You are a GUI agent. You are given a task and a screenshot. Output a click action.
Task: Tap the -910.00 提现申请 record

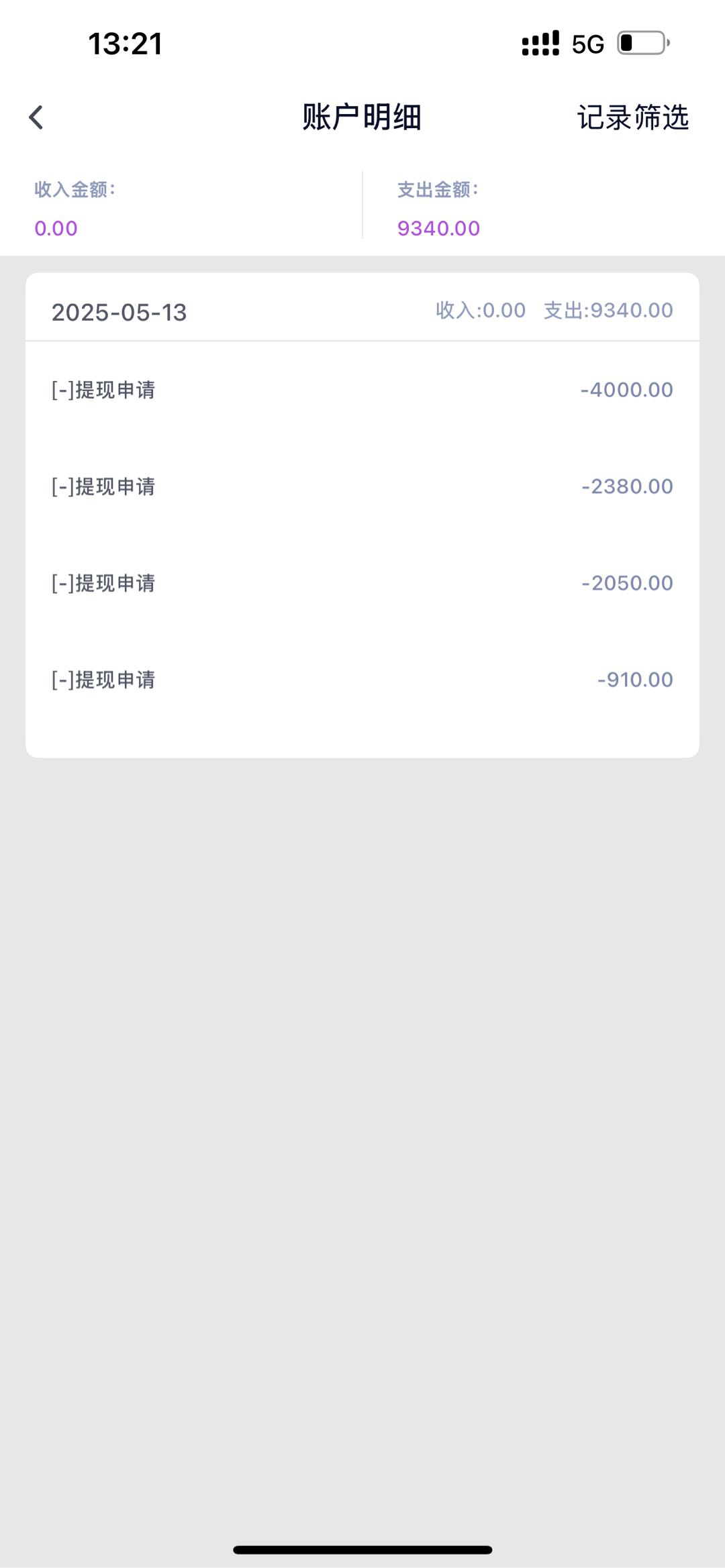362,680
